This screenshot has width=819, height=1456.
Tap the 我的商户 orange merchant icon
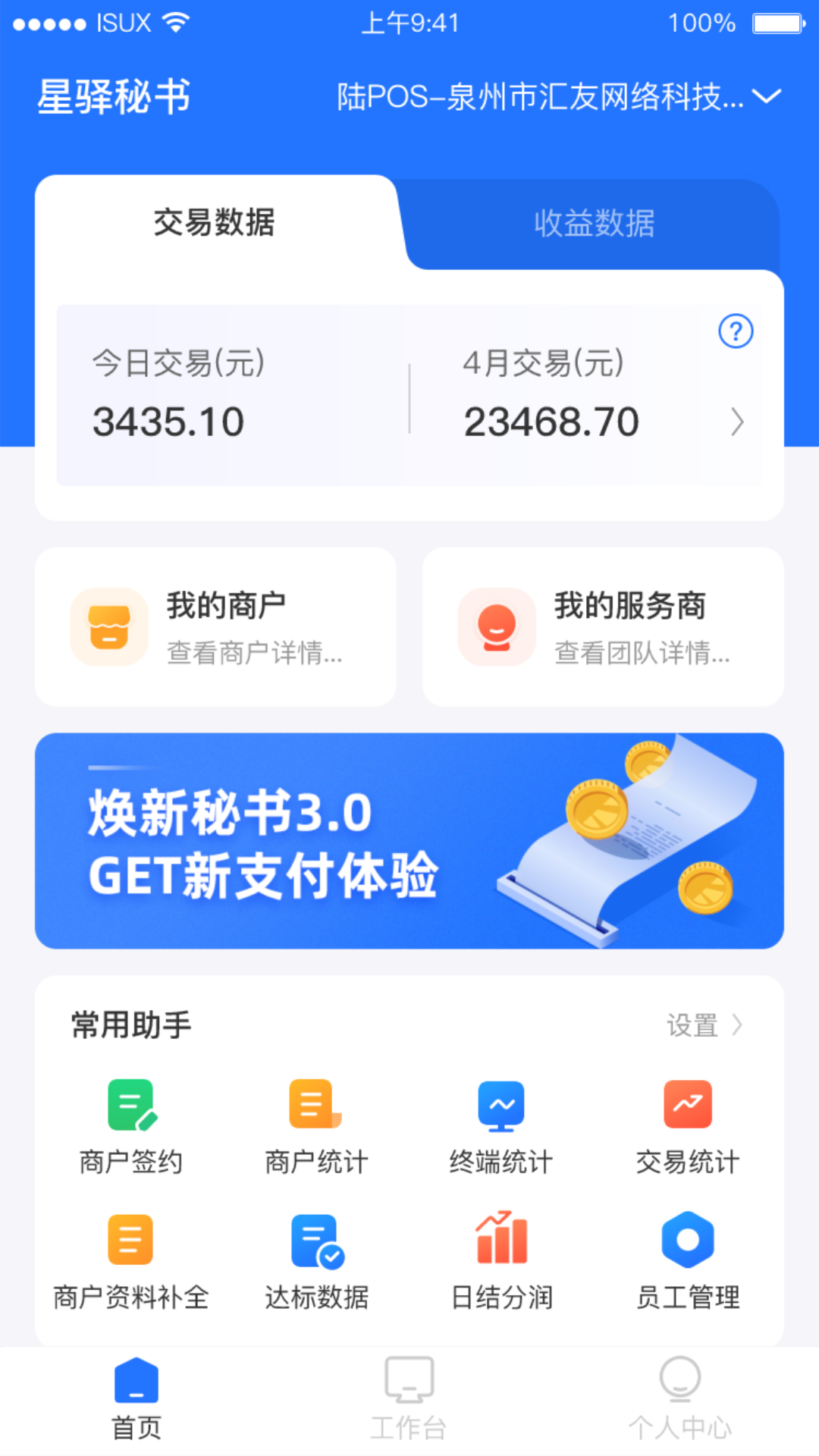[x=108, y=627]
